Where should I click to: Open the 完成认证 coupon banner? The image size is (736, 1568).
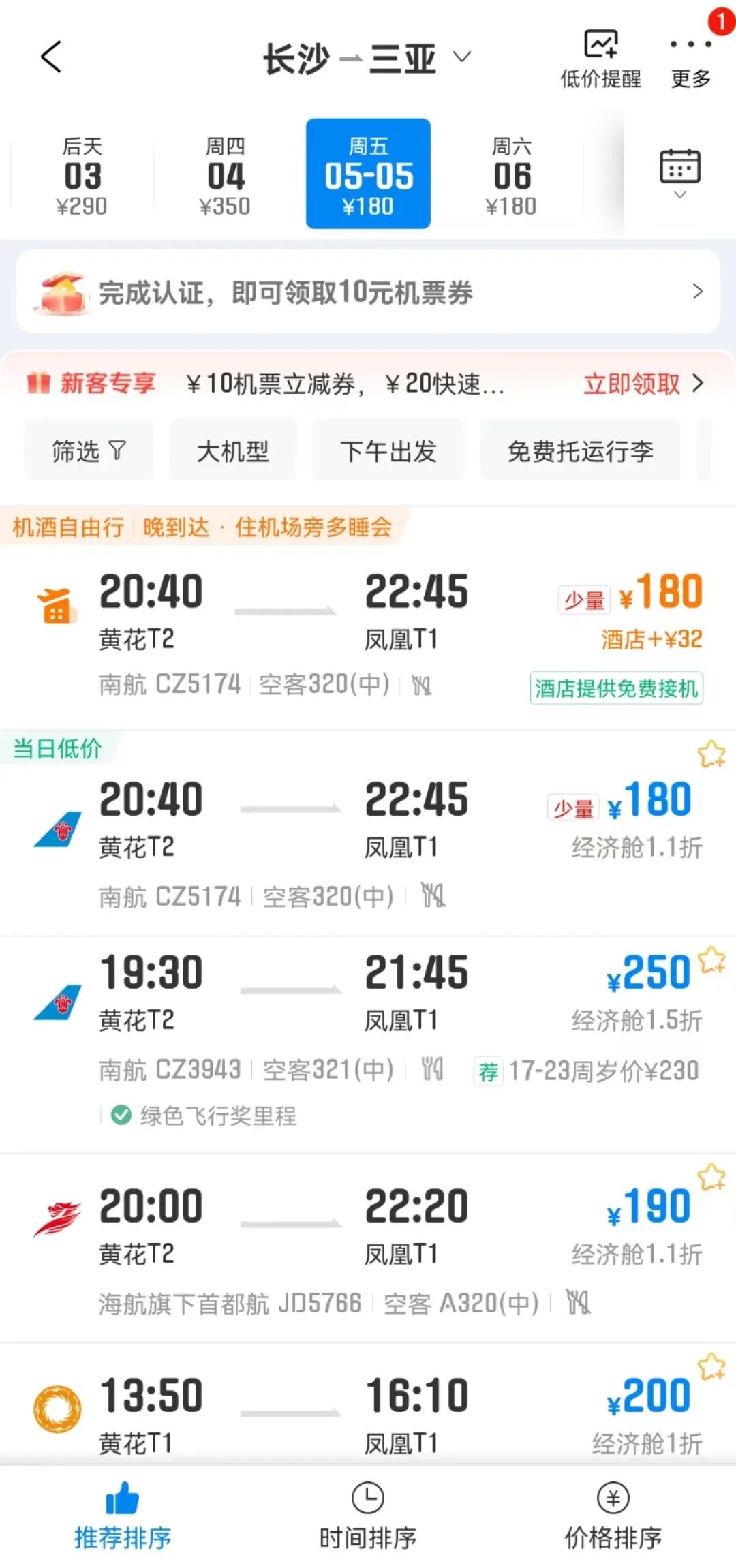pyautogui.click(x=368, y=292)
